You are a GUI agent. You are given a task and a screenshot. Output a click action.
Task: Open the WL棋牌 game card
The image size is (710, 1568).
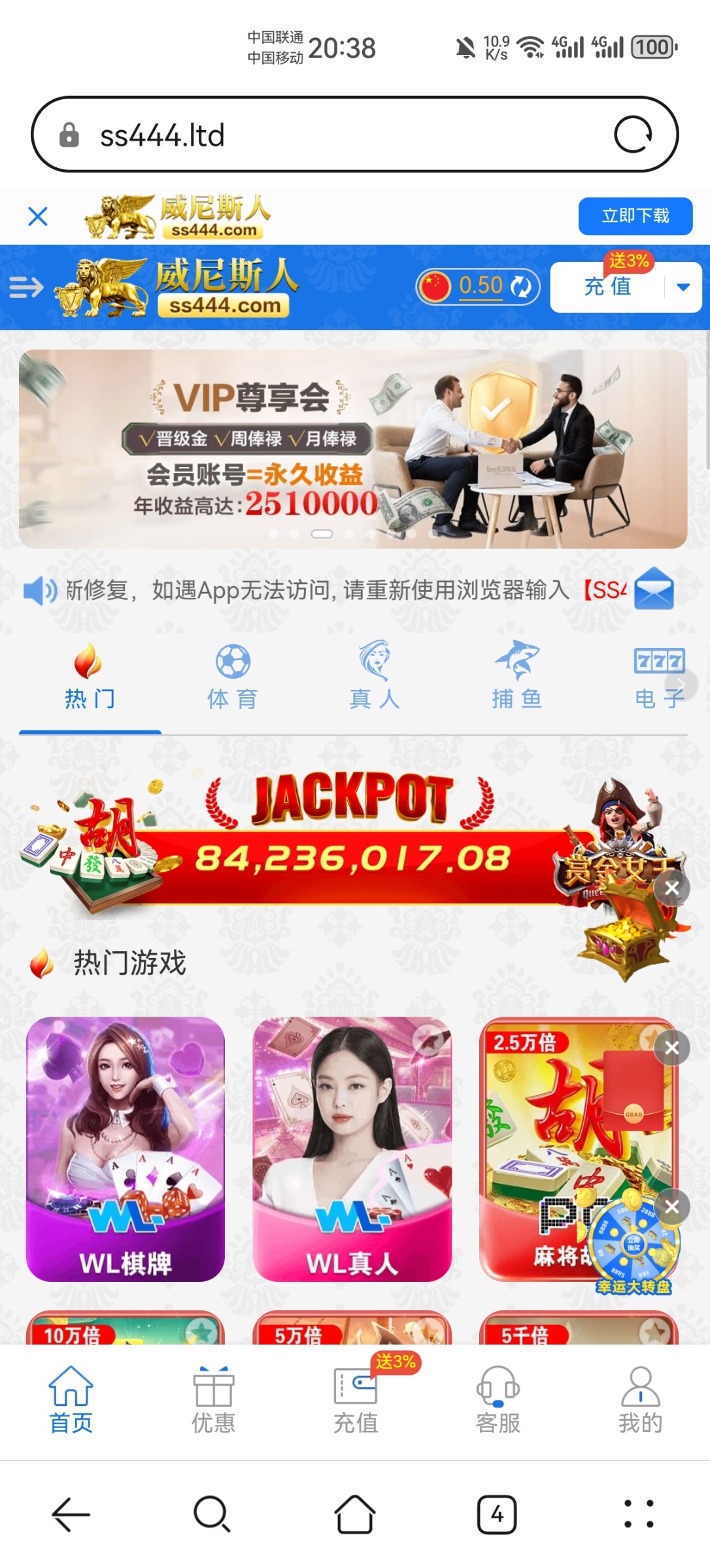tap(126, 1149)
